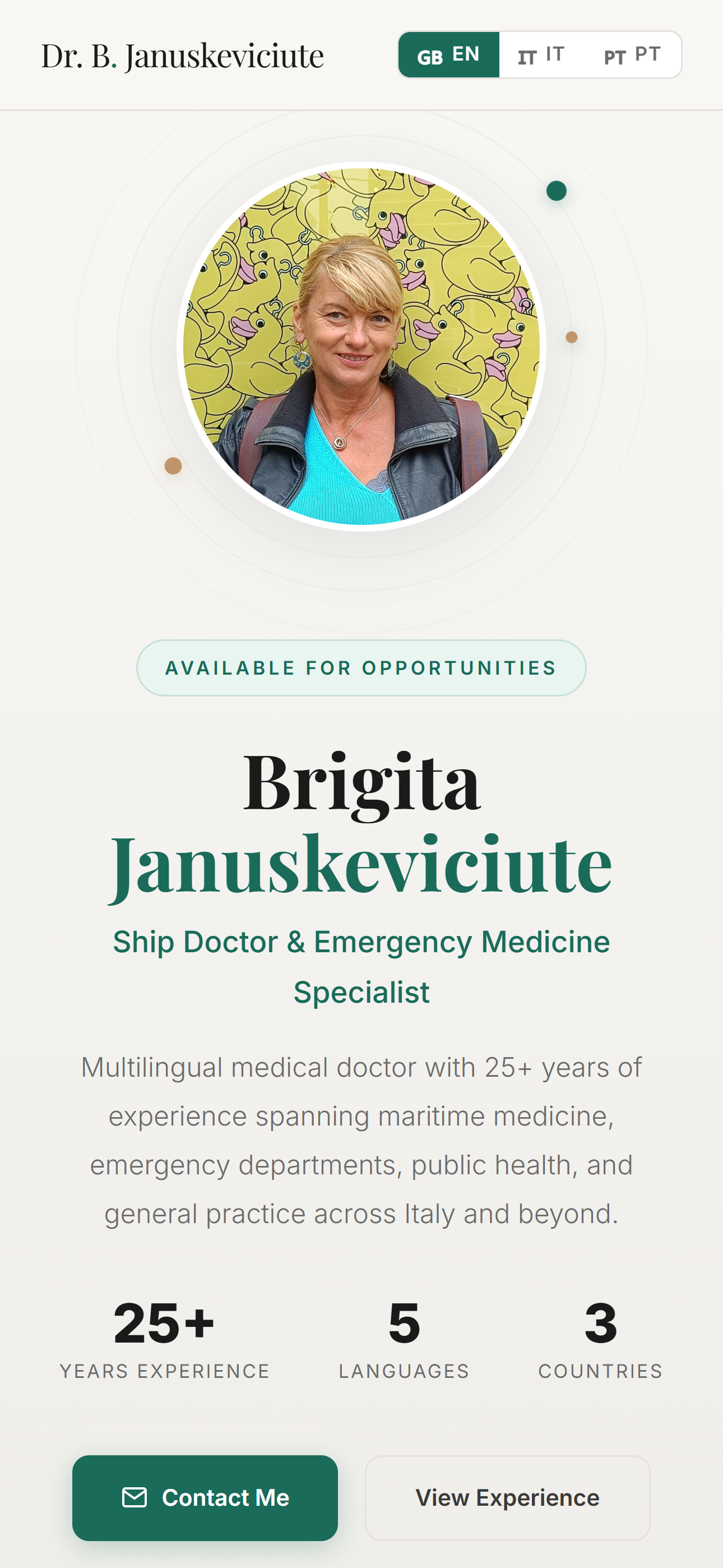Click the envelope icon on Contact Me button

135,1497
